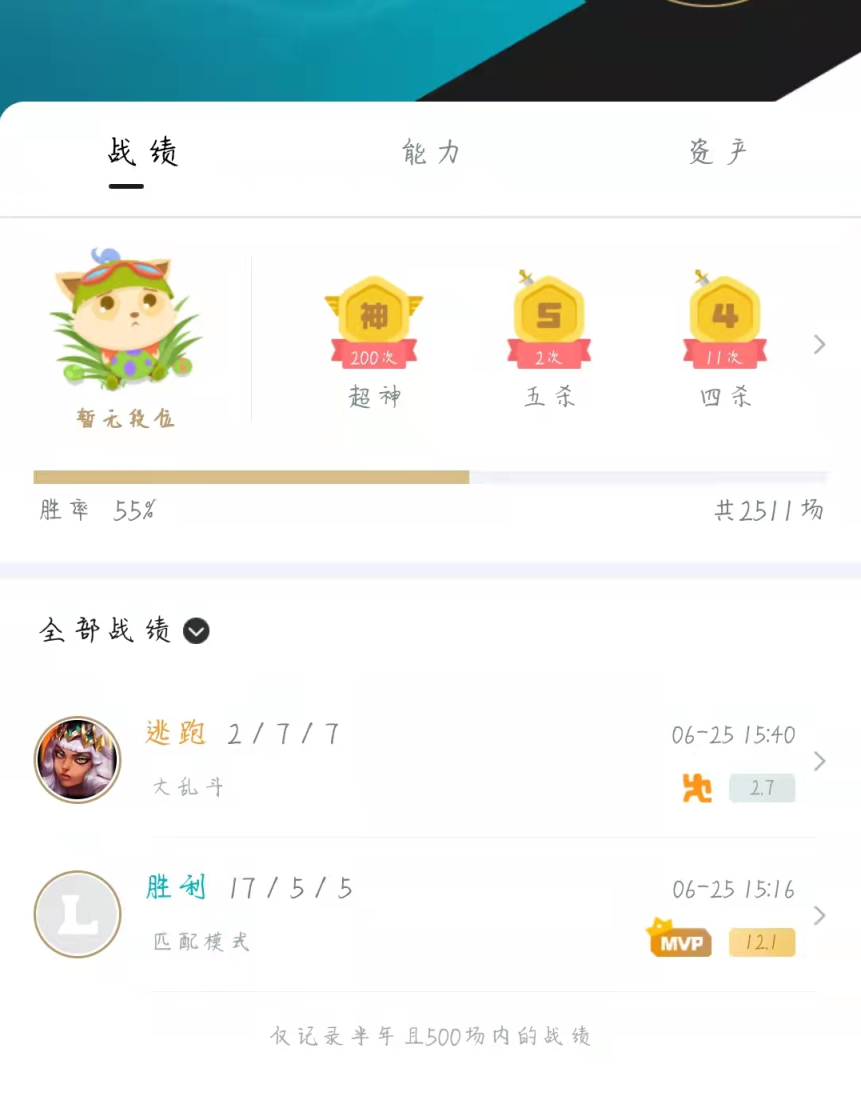Expand the achievements row with the arrow
Image resolution: width=861 pixels, height=1096 pixels.
[819, 345]
